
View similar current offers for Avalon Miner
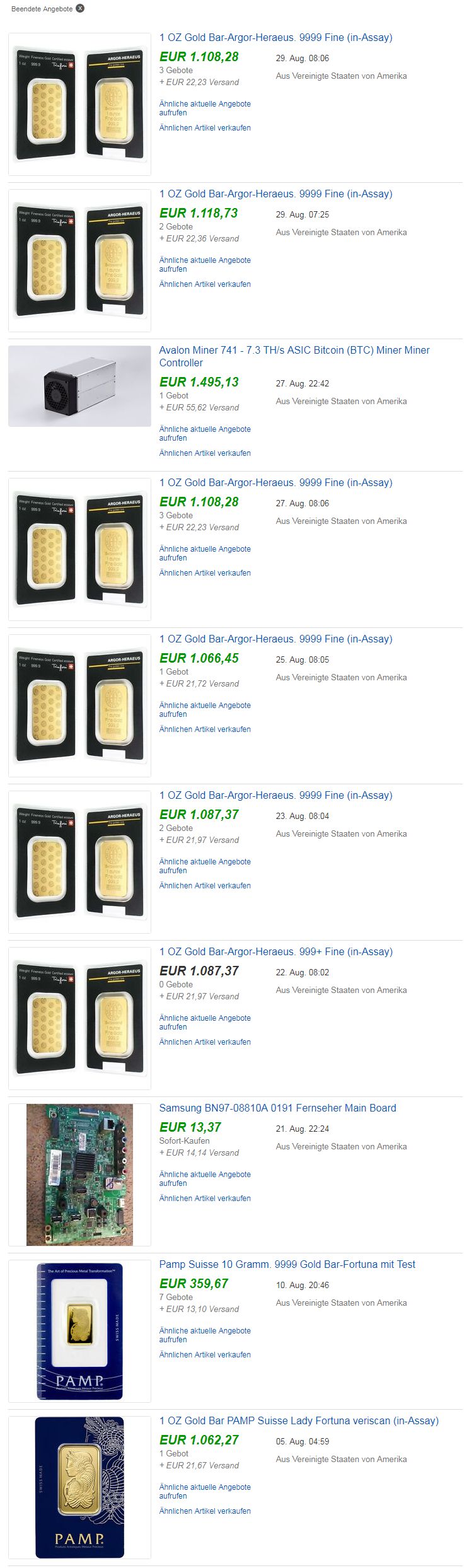[x=205, y=433]
